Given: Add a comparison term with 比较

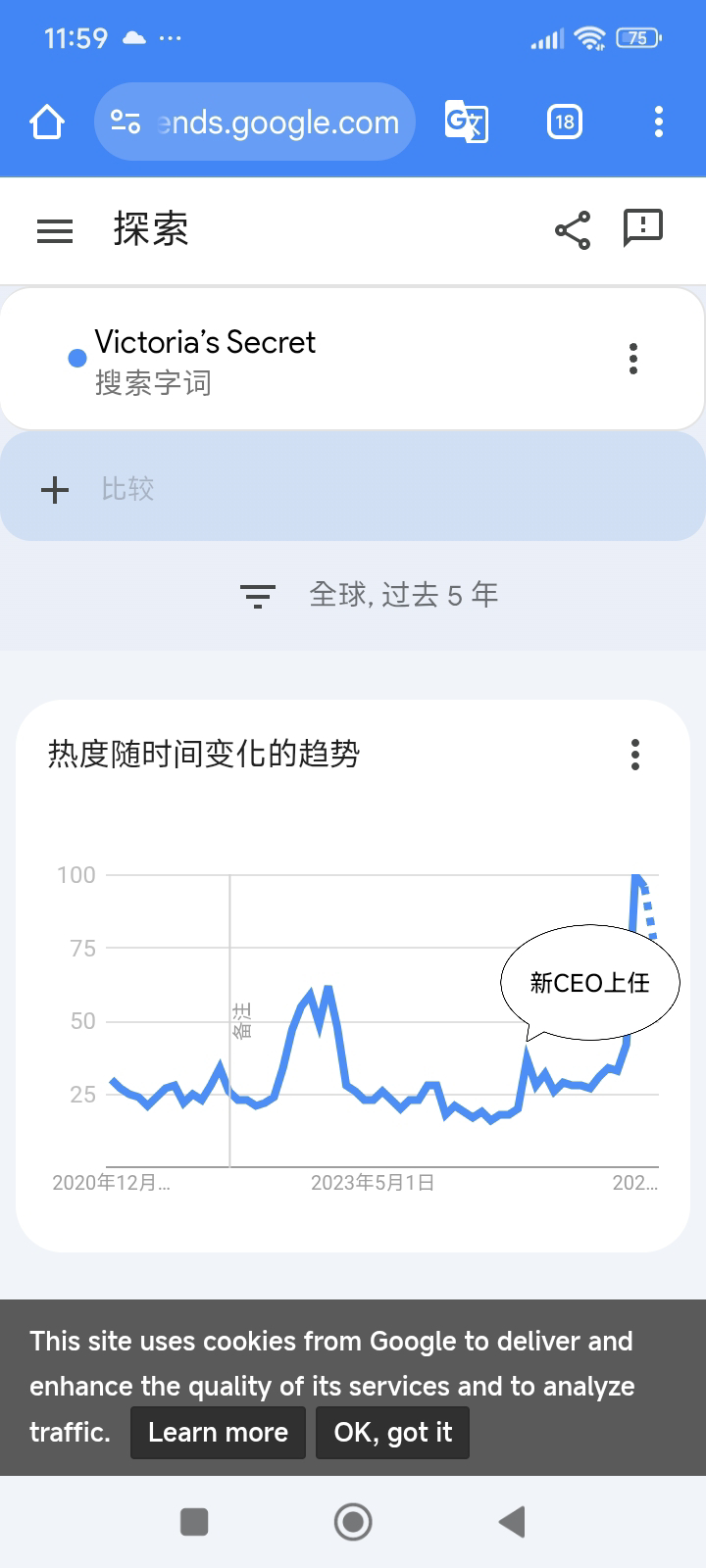Looking at the screenshot, I should [x=127, y=489].
